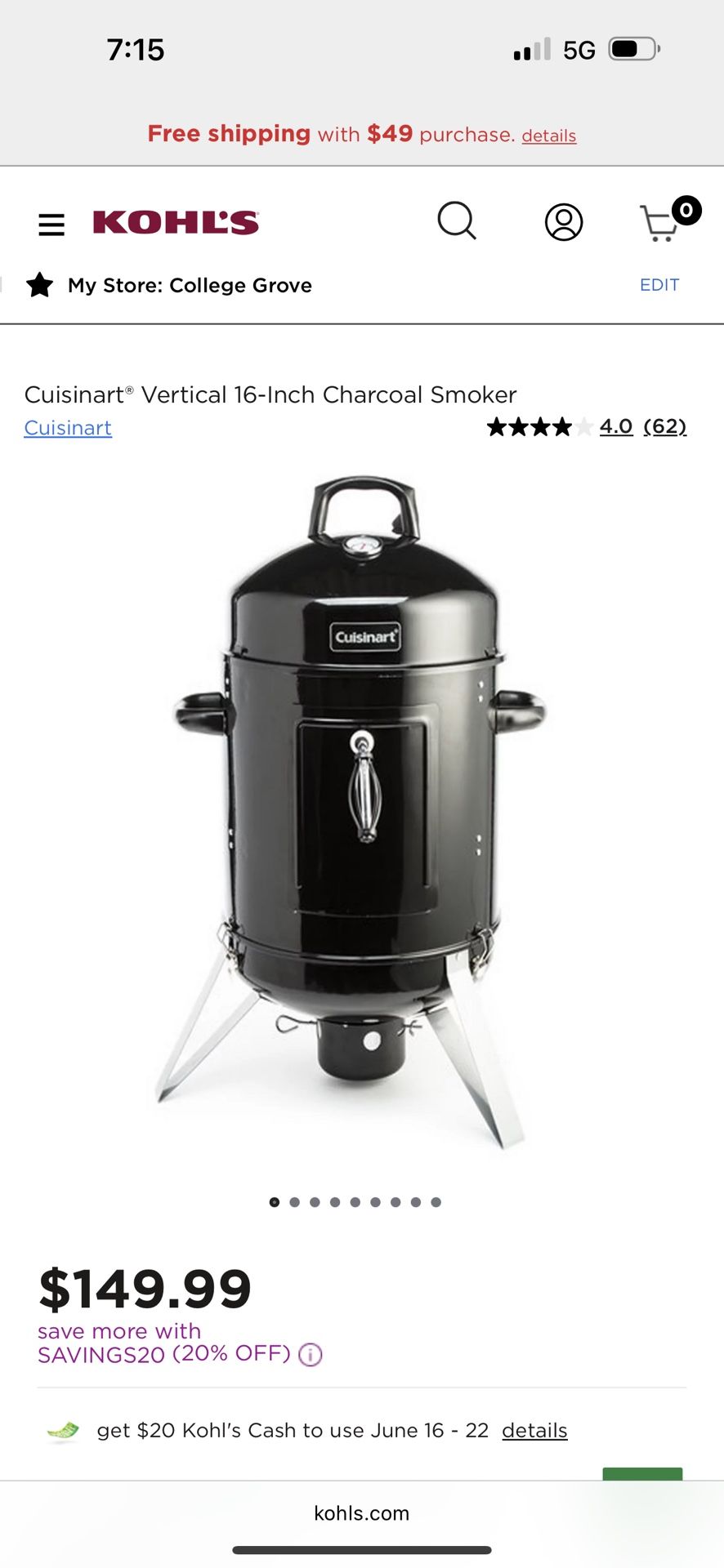Viewport: 724px width, 1568px height.
Task: Open the Cuisinart brand link
Action: (x=68, y=428)
